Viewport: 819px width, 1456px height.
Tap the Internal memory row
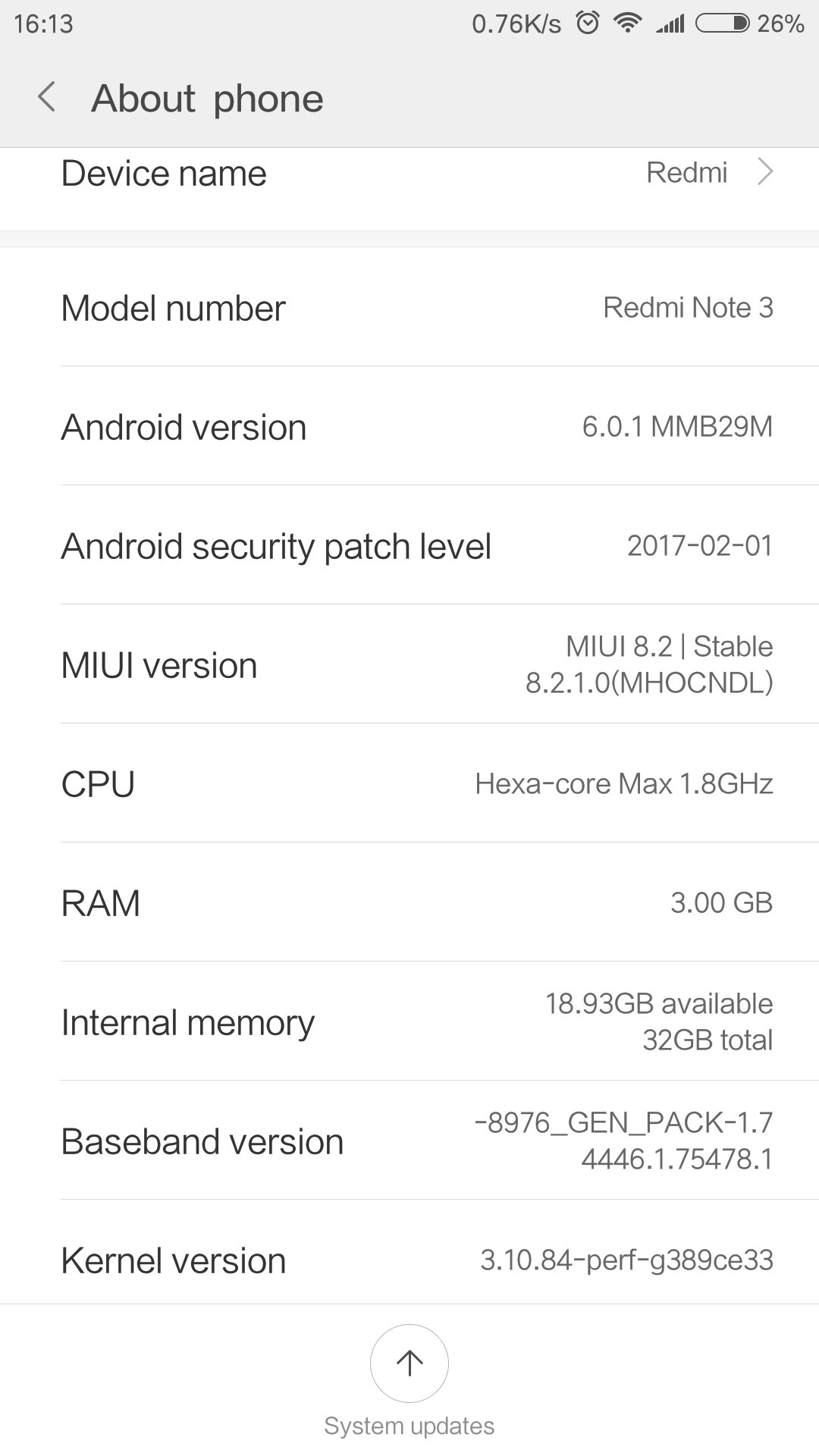tap(409, 1021)
